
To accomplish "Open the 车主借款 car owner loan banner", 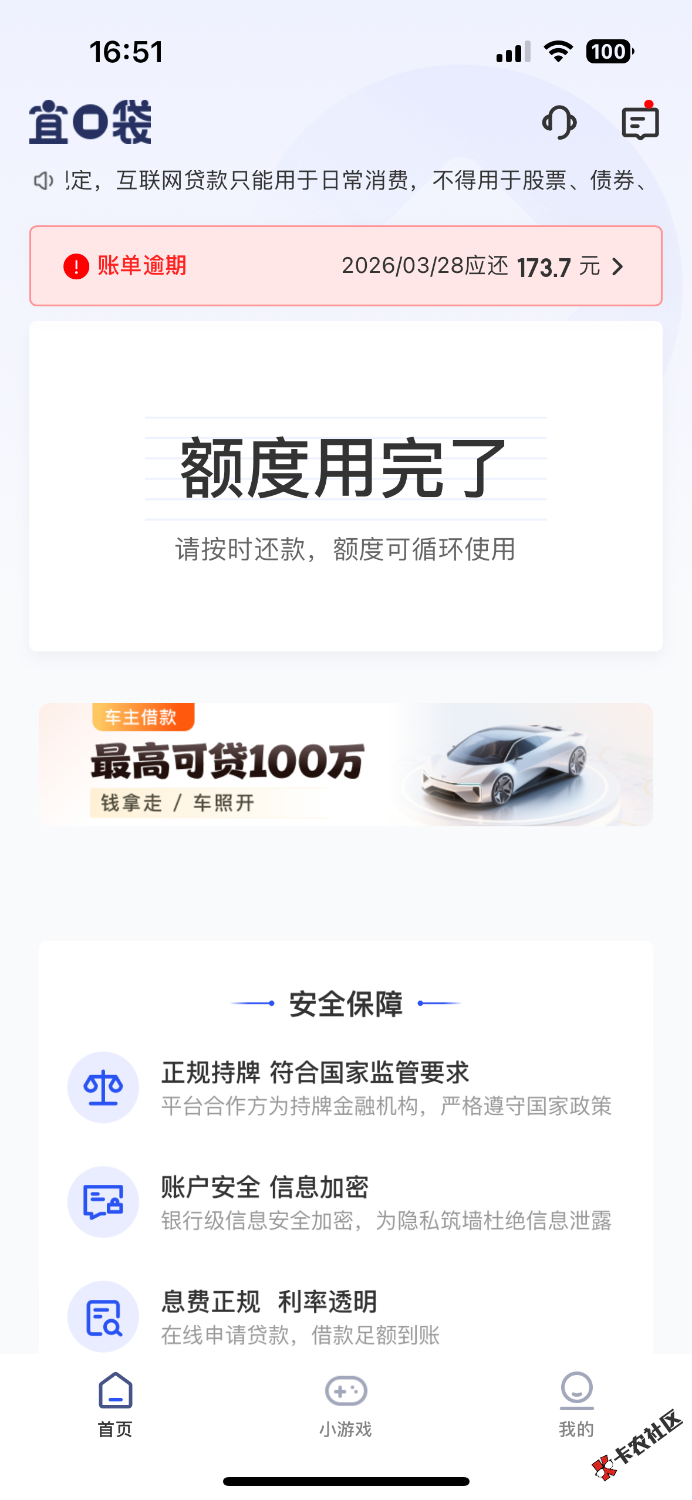I will [346, 765].
